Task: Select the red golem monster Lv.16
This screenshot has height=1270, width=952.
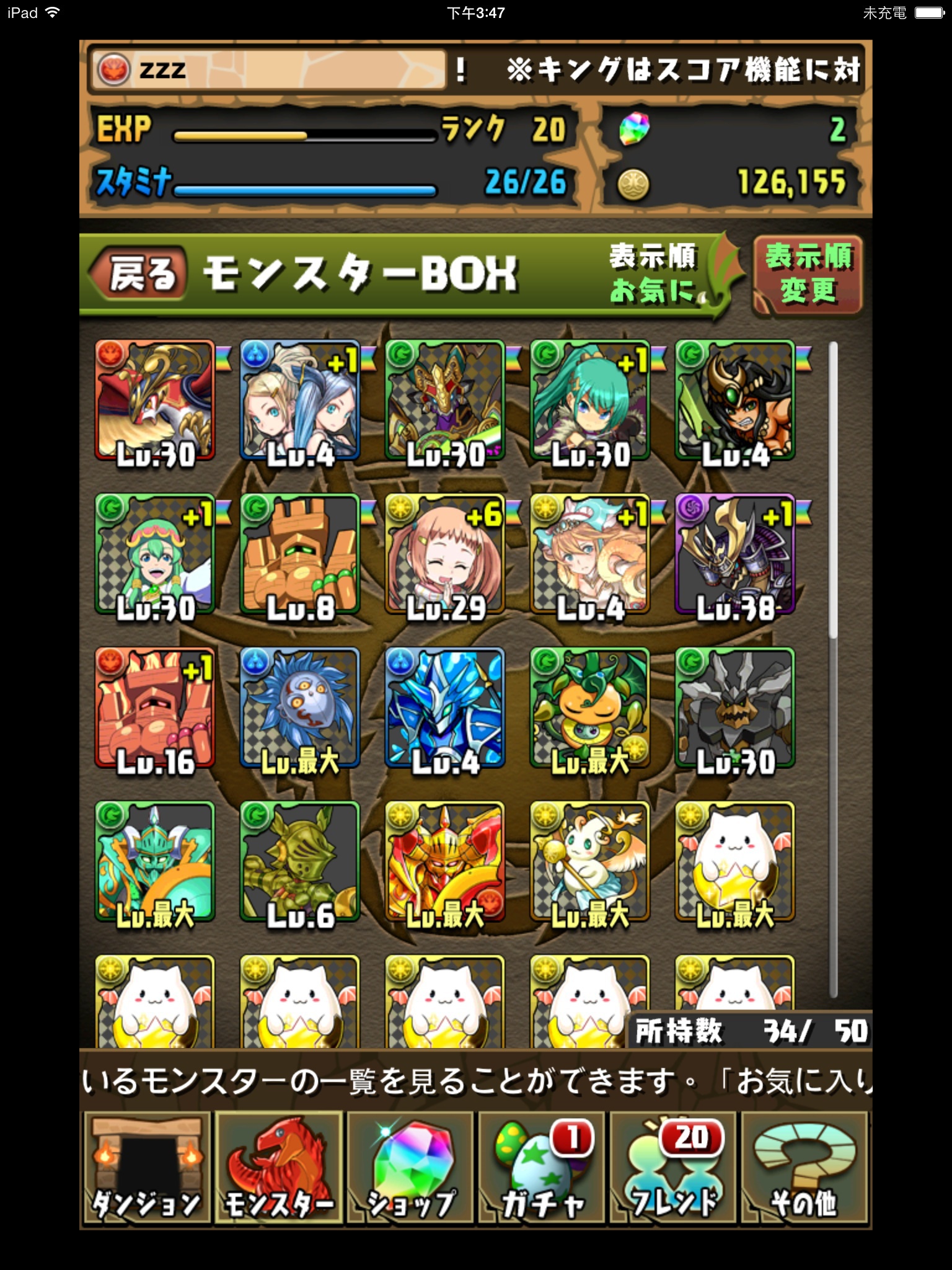Action: pos(155,708)
